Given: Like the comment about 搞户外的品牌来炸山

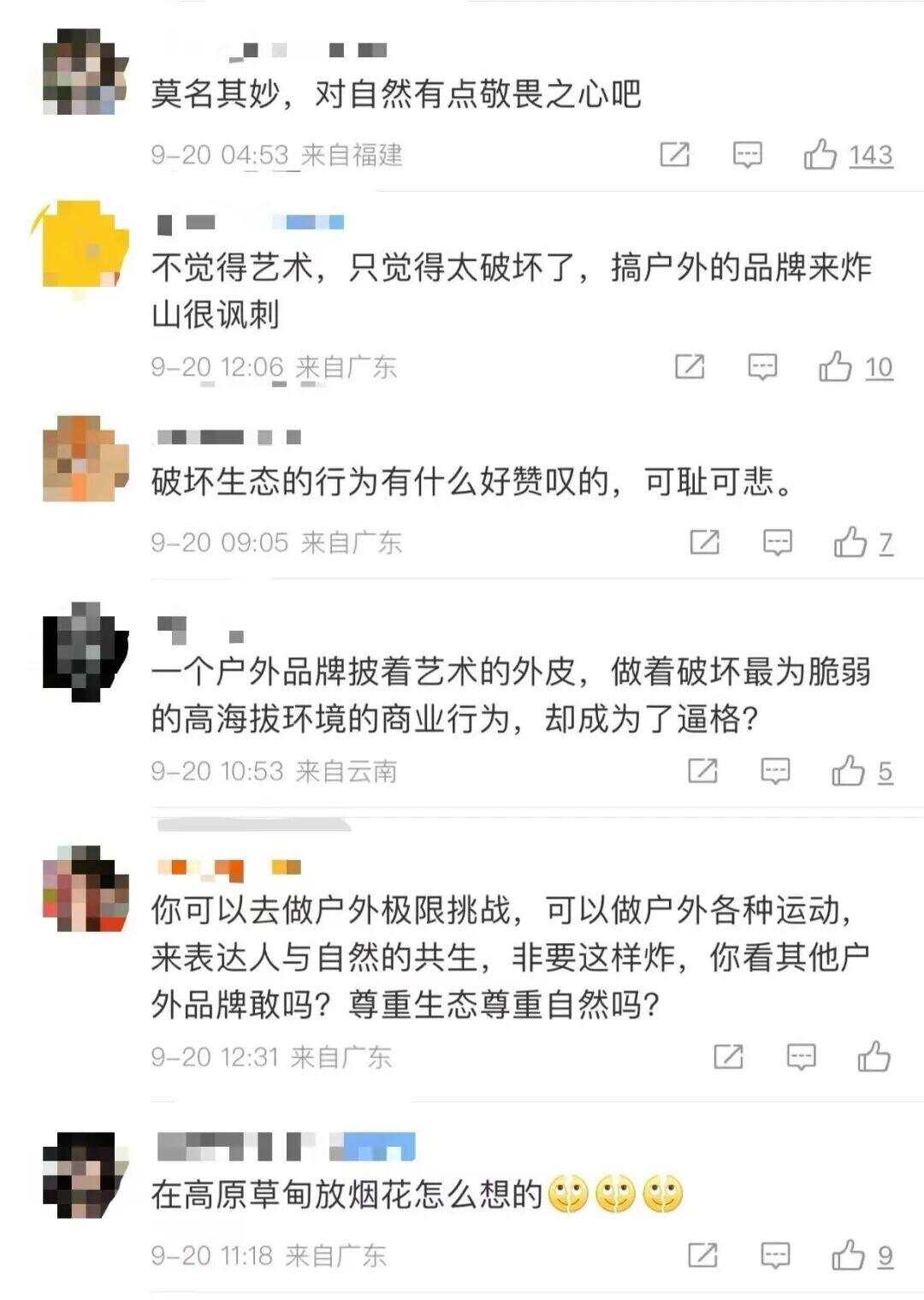Looking at the screenshot, I should click(x=835, y=367).
